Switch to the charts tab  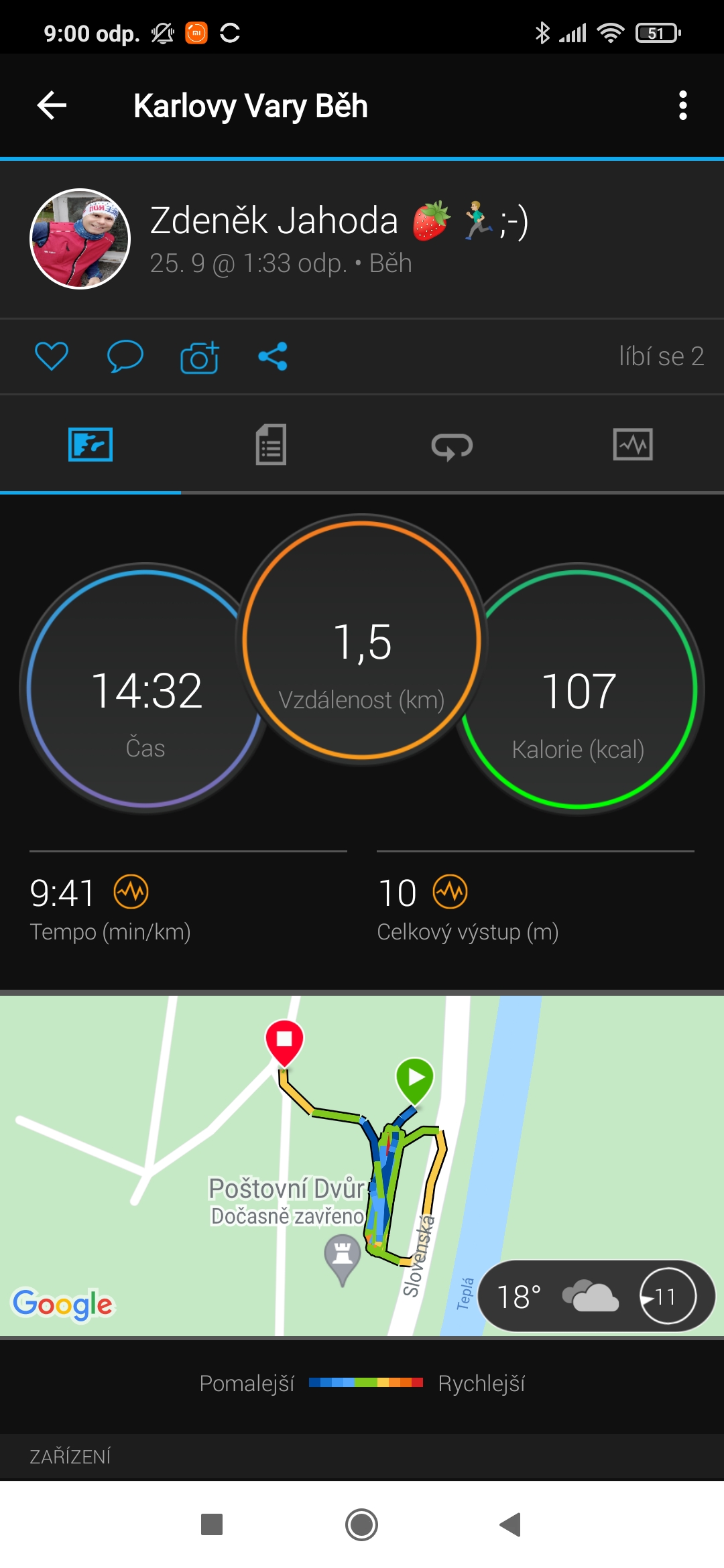633,444
